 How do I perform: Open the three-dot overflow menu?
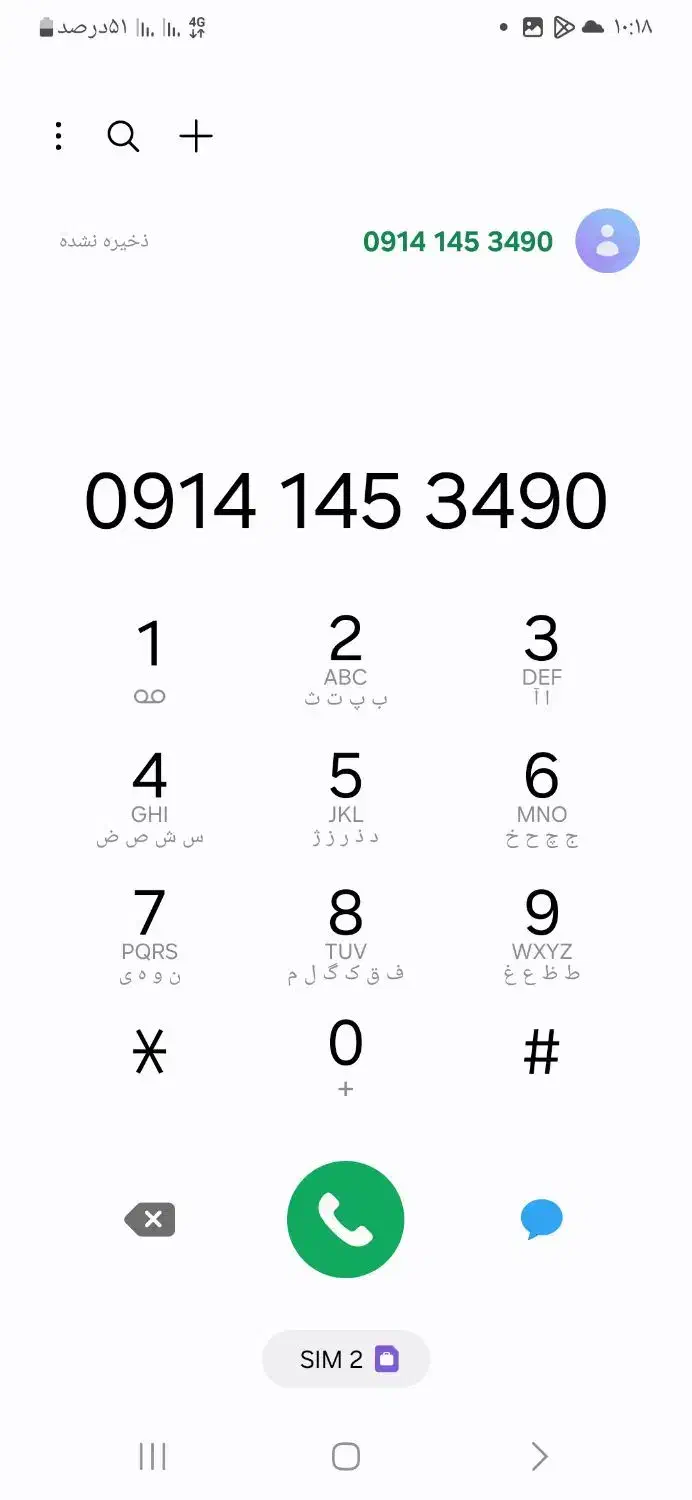[59, 137]
